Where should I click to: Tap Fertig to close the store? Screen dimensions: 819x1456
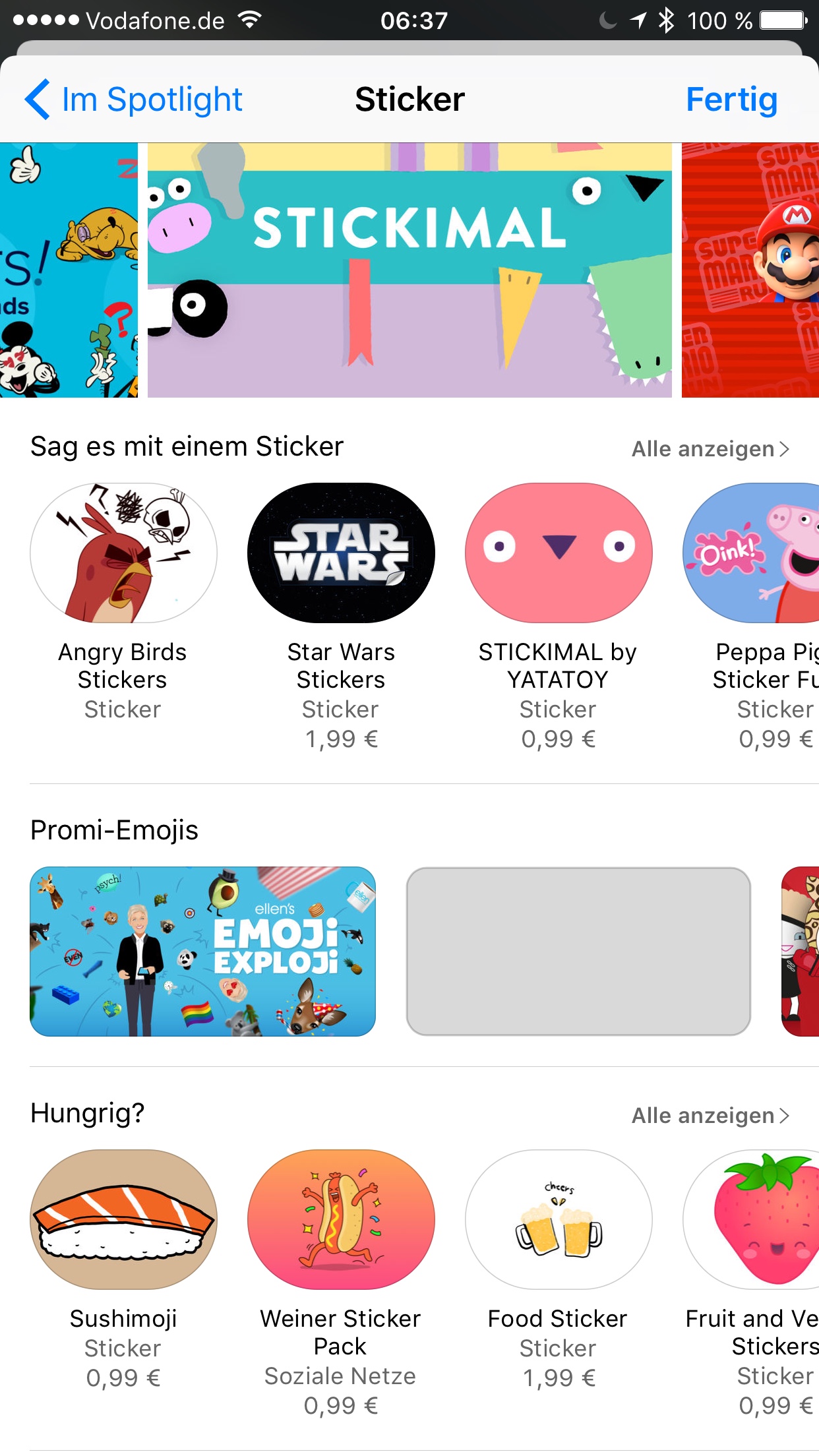pyautogui.click(x=731, y=100)
